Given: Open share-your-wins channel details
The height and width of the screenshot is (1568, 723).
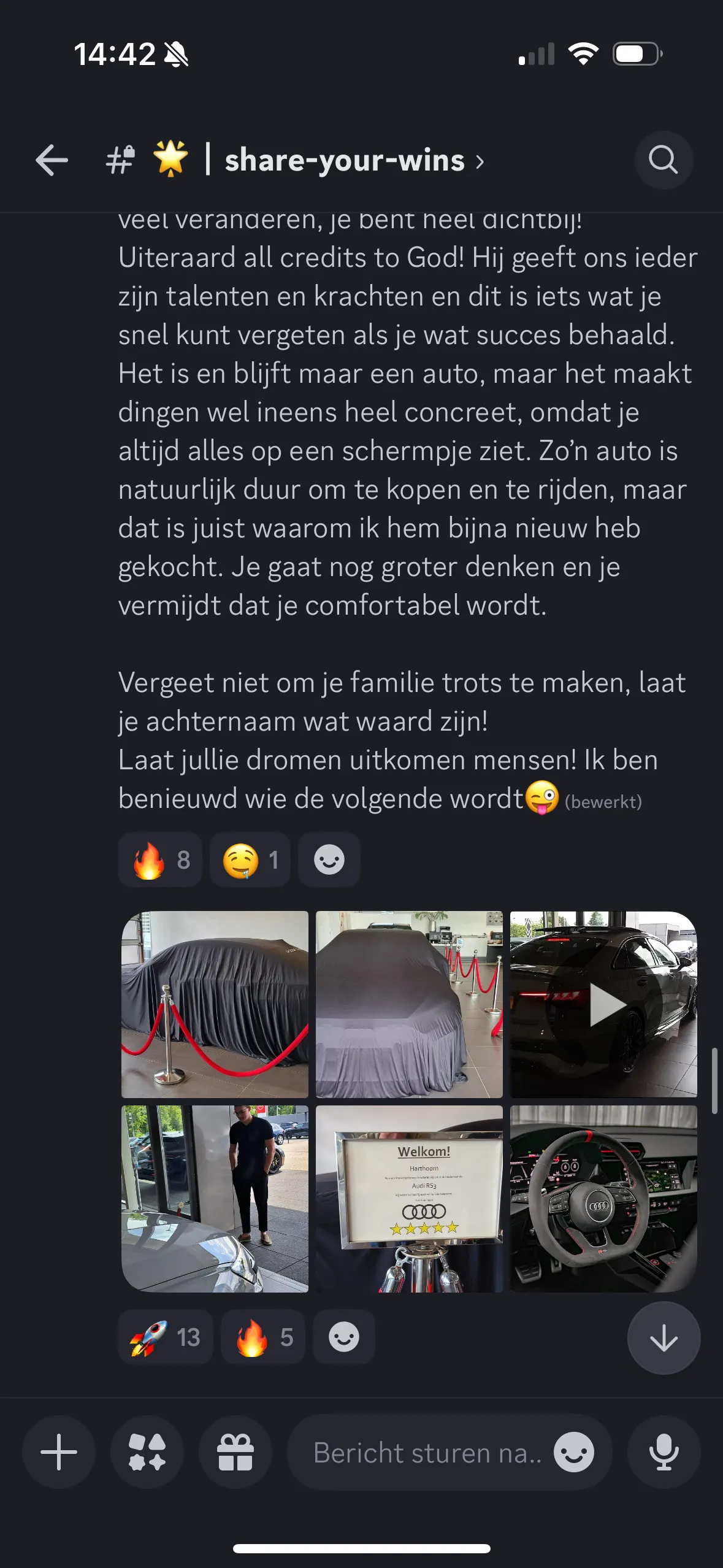Looking at the screenshot, I should (294, 160).
